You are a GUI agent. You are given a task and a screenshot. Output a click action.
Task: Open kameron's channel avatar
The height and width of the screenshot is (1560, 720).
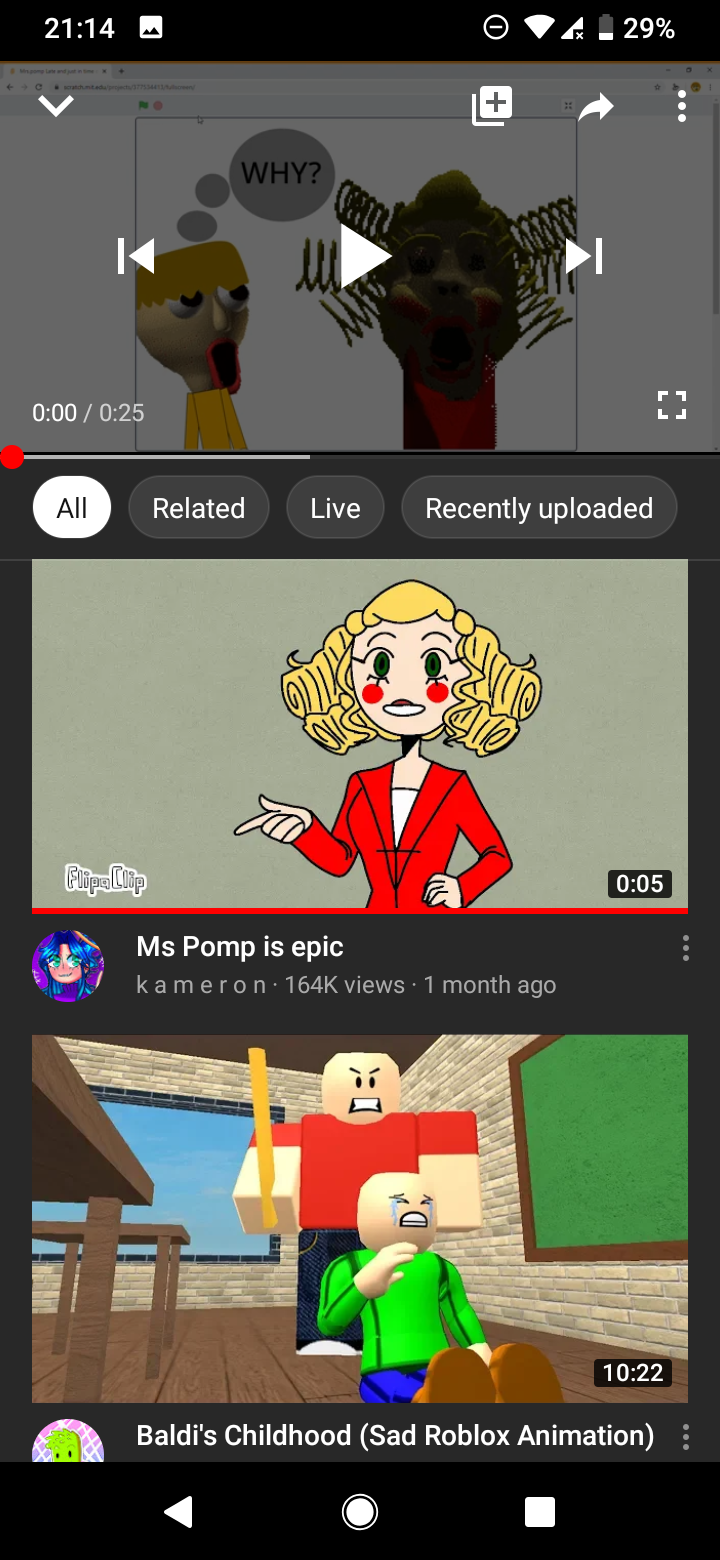pos(68,966)
